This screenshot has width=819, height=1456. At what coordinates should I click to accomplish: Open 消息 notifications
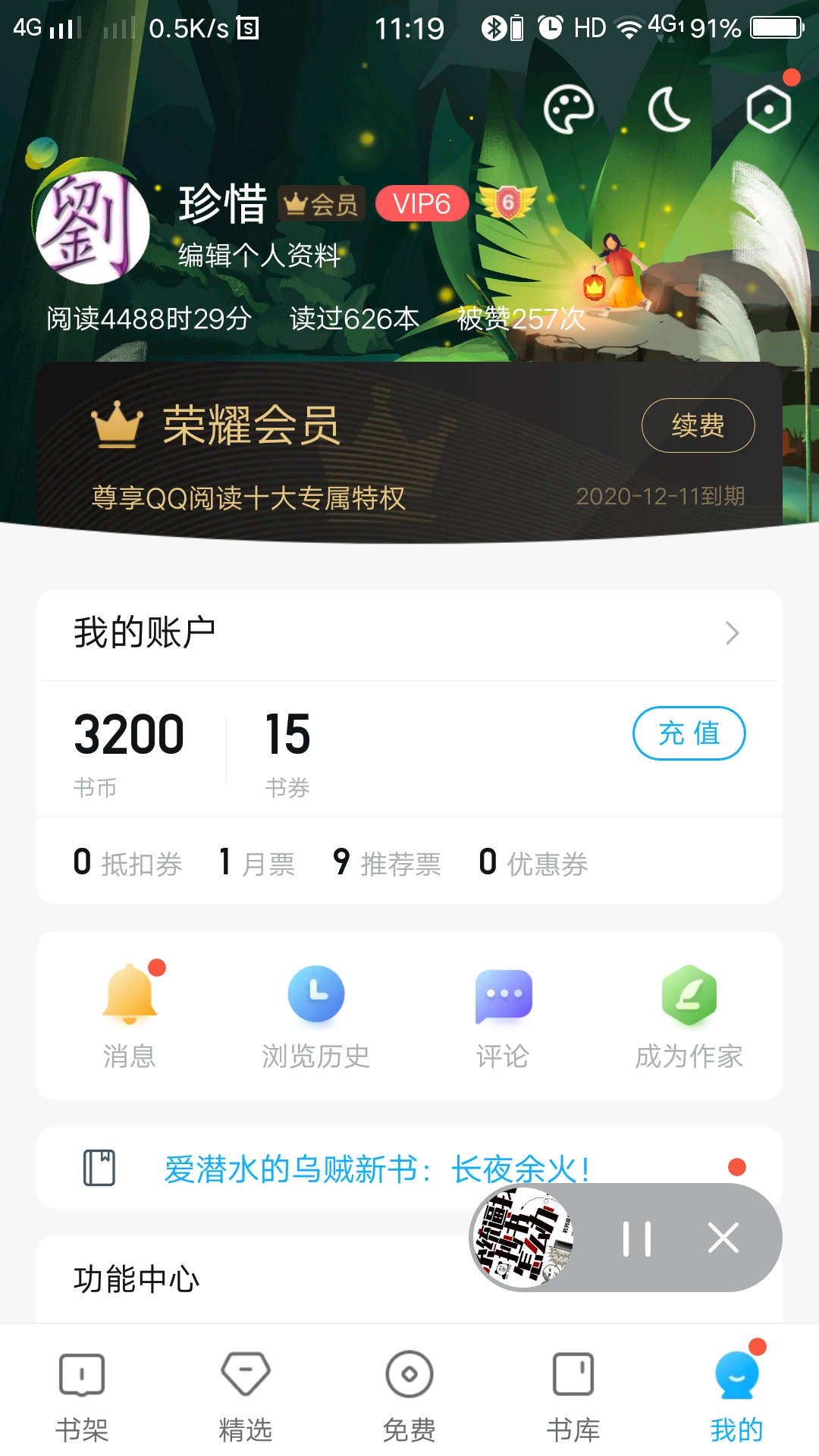[x=130, y=1016]
